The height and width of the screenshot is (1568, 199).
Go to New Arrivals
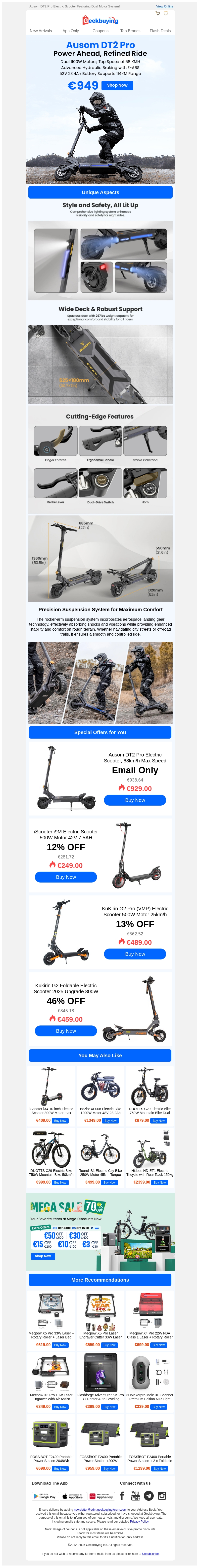click(41, 31)
